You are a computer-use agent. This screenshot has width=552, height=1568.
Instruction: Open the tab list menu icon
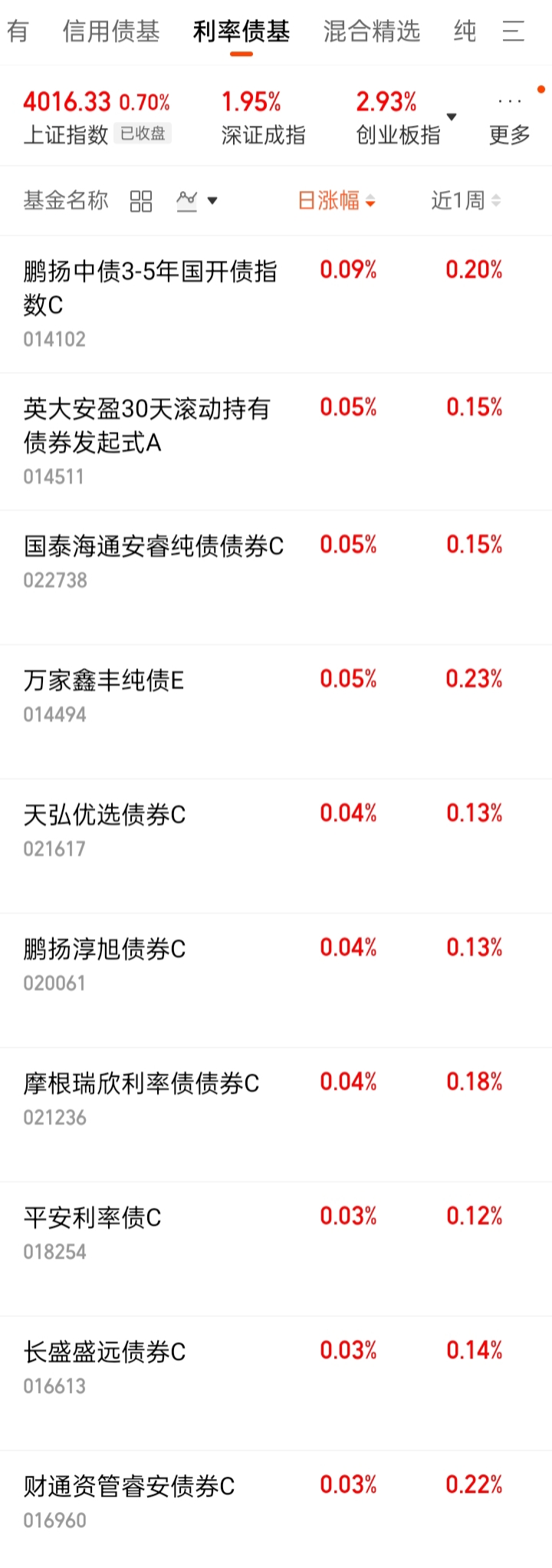[x=513, y=31]
